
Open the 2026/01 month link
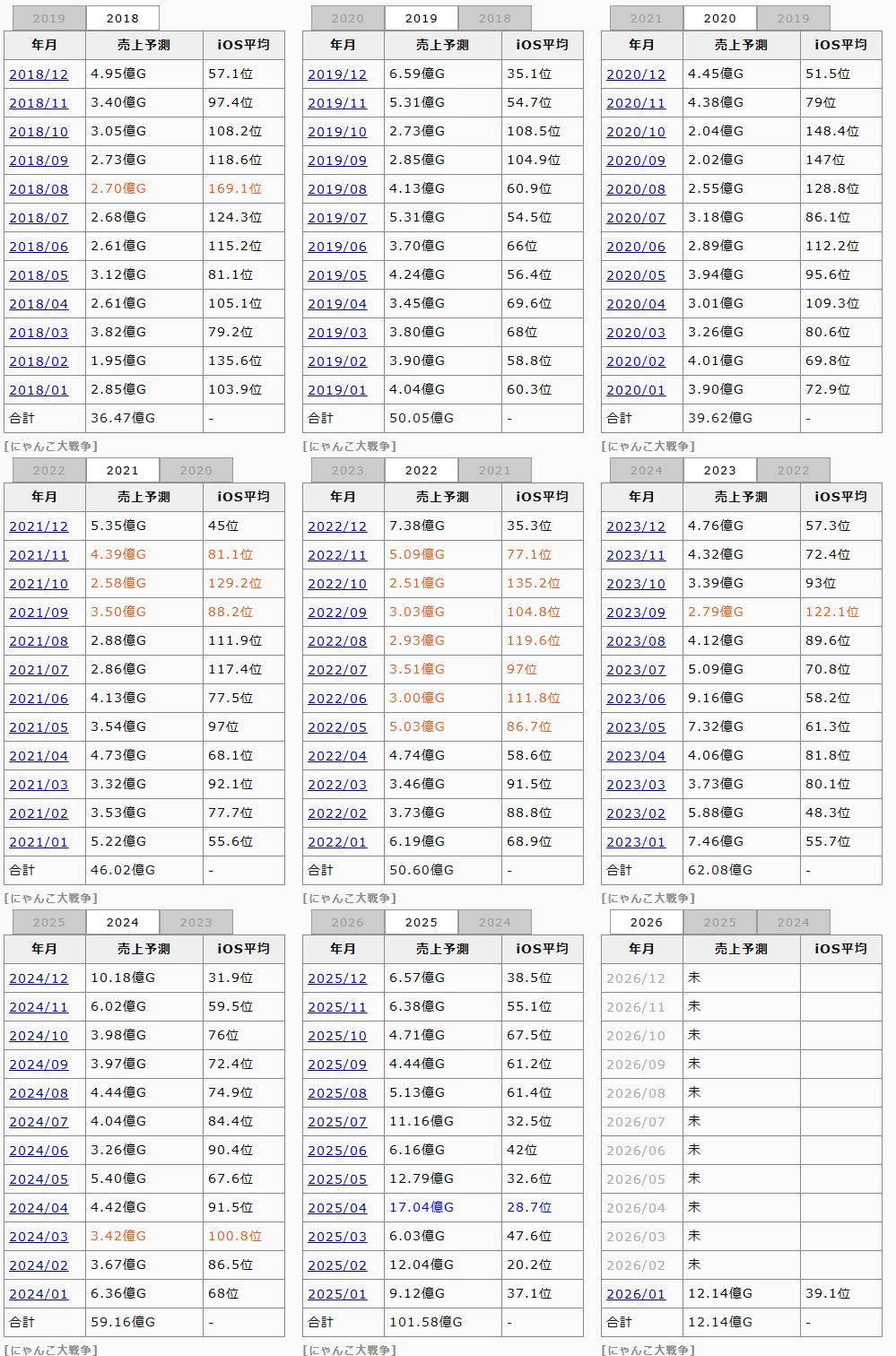(x=636, y=1294)
